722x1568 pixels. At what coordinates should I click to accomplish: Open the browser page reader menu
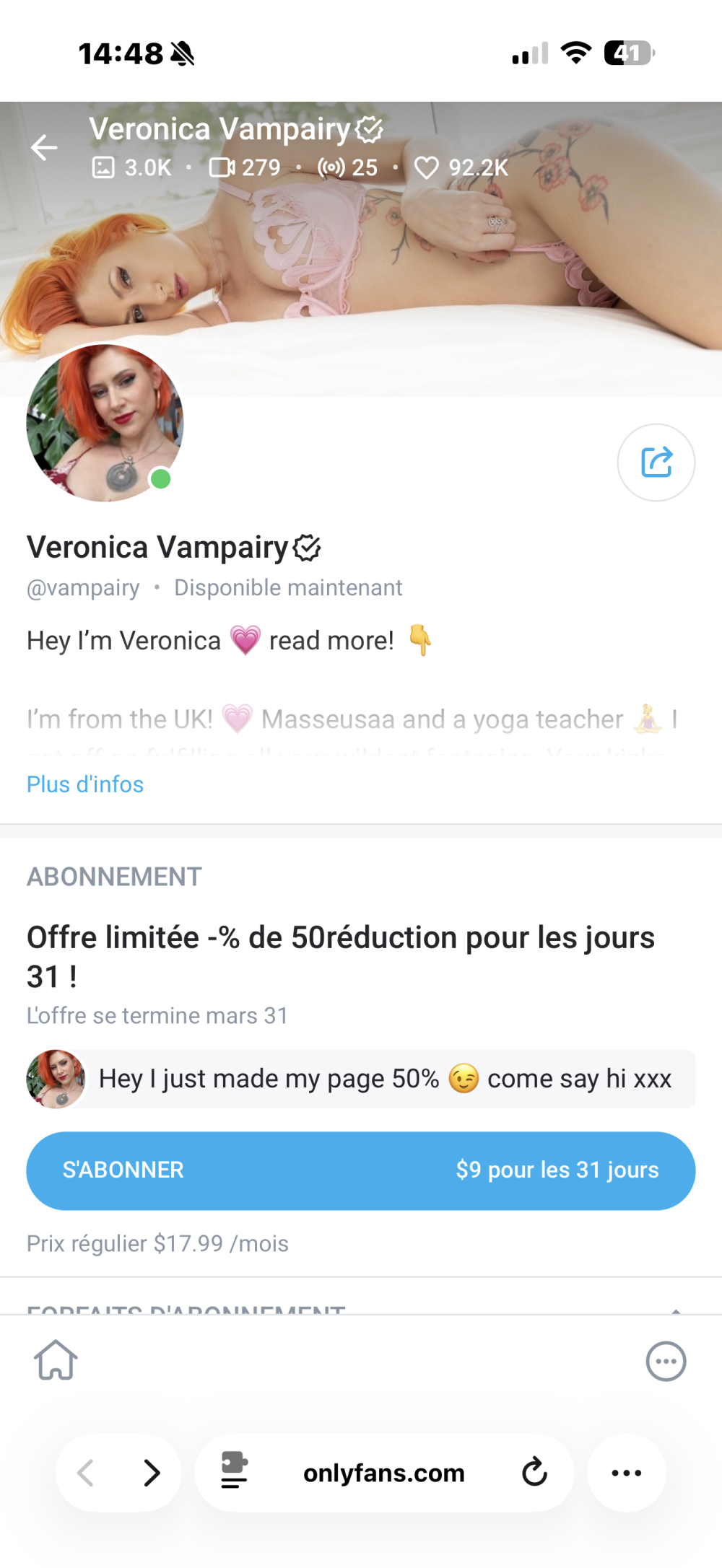(x=234, y=1471)
